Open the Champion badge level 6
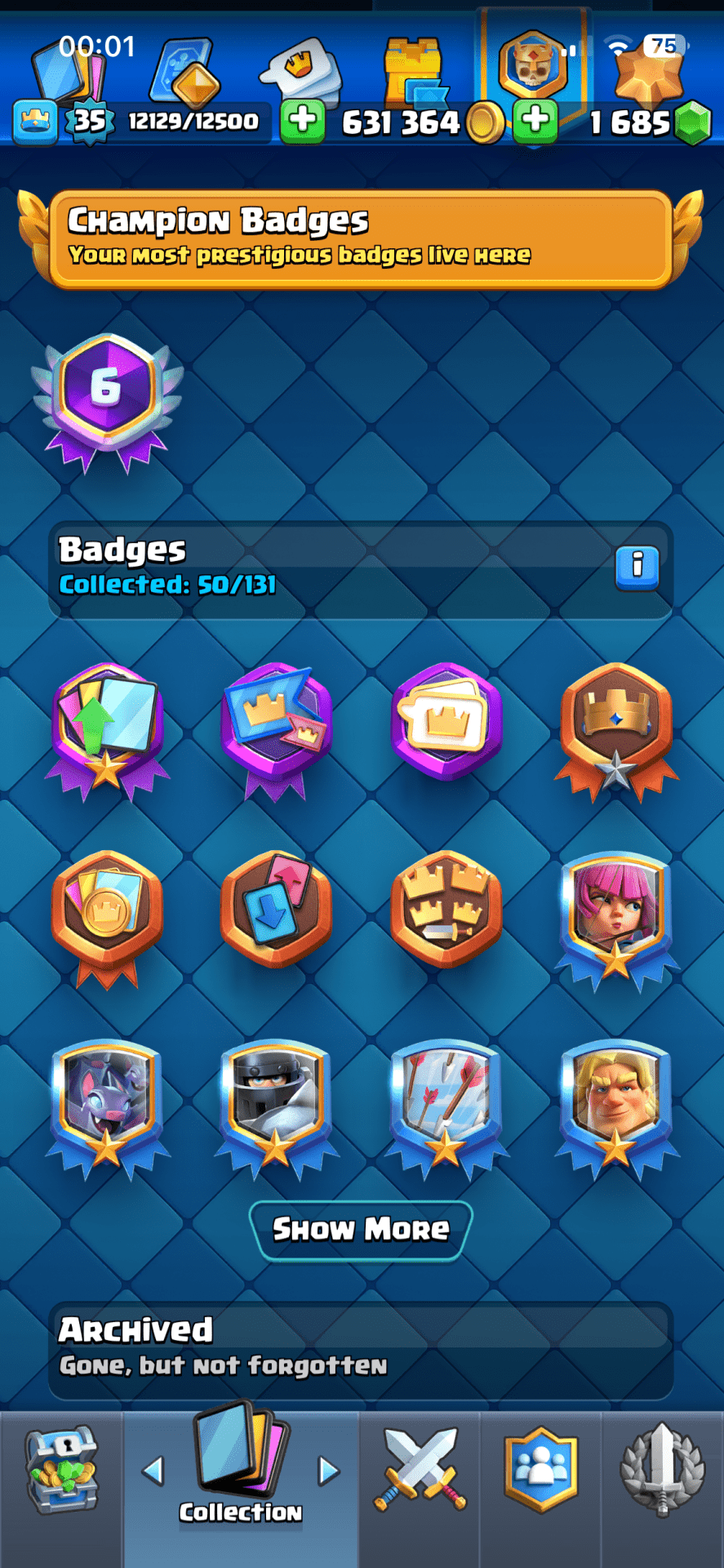Screen dimensions: 724x1568 107,400
